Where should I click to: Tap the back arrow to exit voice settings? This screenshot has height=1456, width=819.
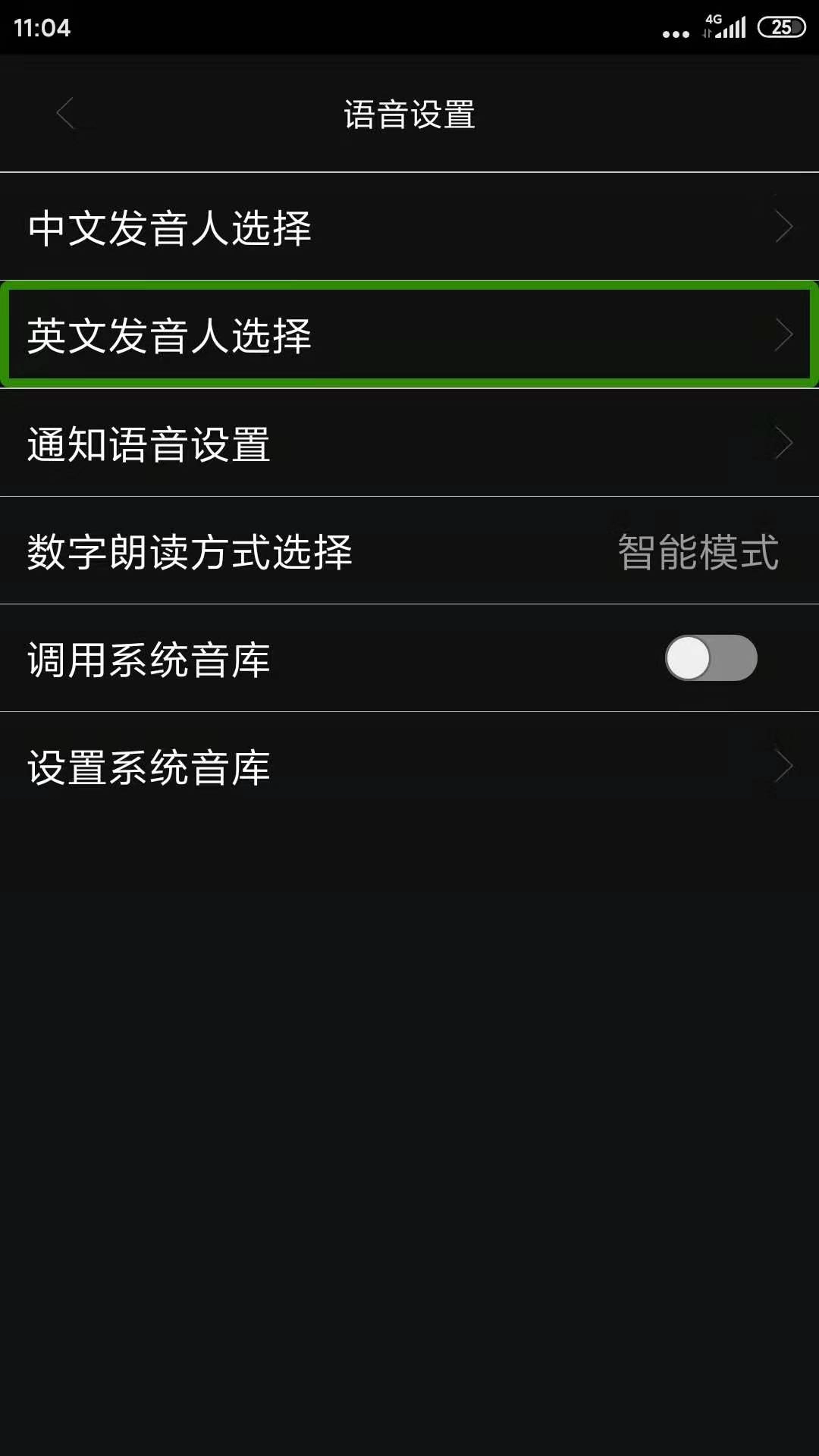point(64,112)
